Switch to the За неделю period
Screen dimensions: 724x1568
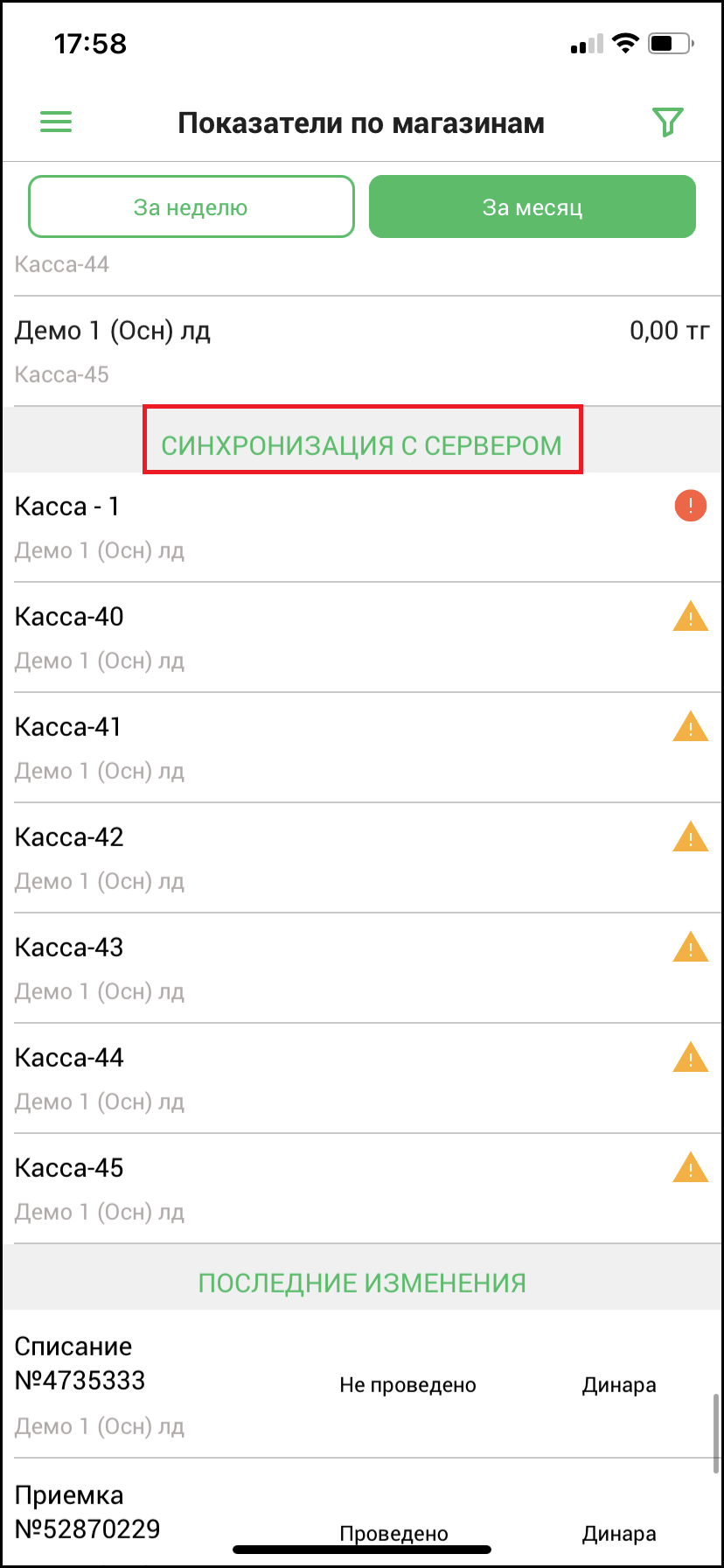coord(191,207)
